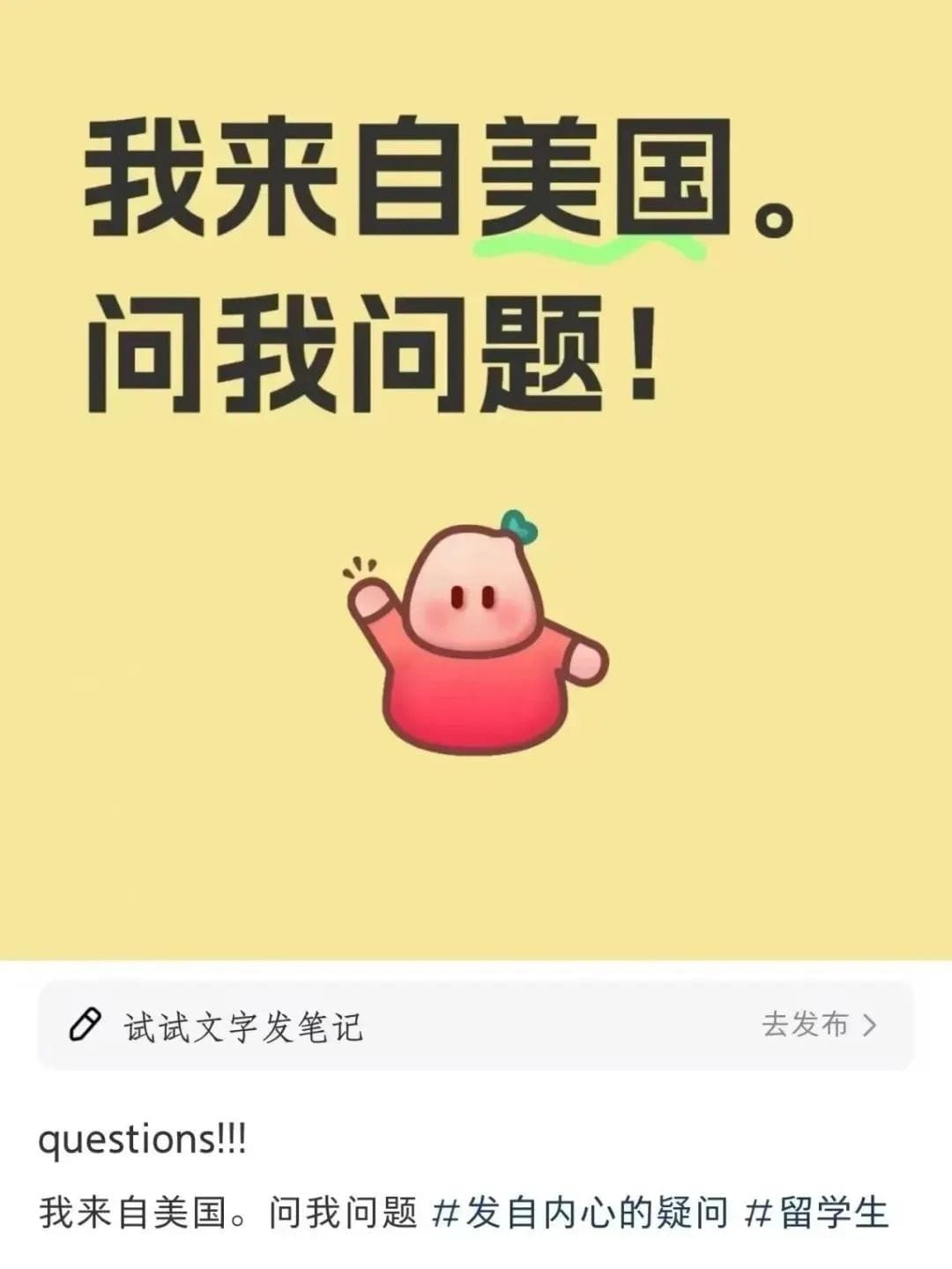Open the 试试文字发笔记 text note prompt
Image resolution: width=952 pixels, height=1269 pixels.
[x=242, y=1026]
